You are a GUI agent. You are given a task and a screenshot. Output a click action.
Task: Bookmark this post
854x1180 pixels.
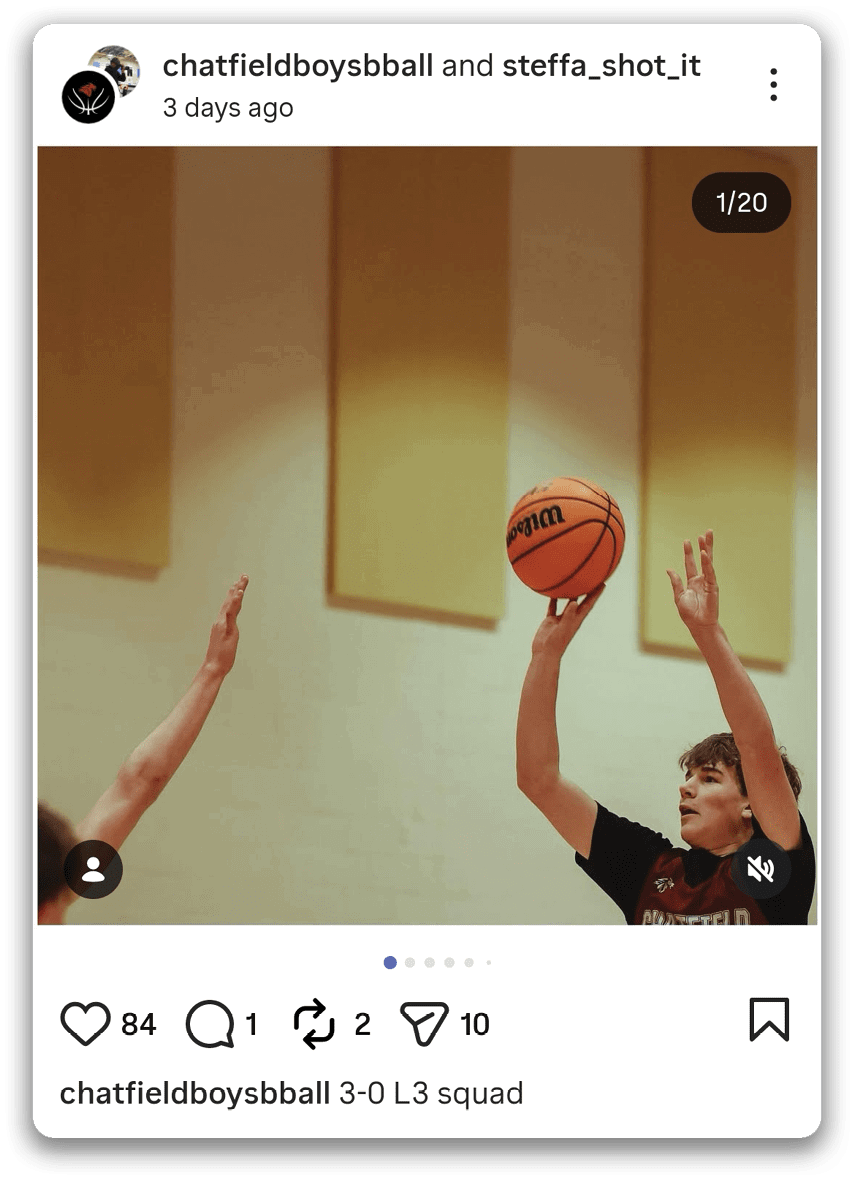tap(769, 1020)
